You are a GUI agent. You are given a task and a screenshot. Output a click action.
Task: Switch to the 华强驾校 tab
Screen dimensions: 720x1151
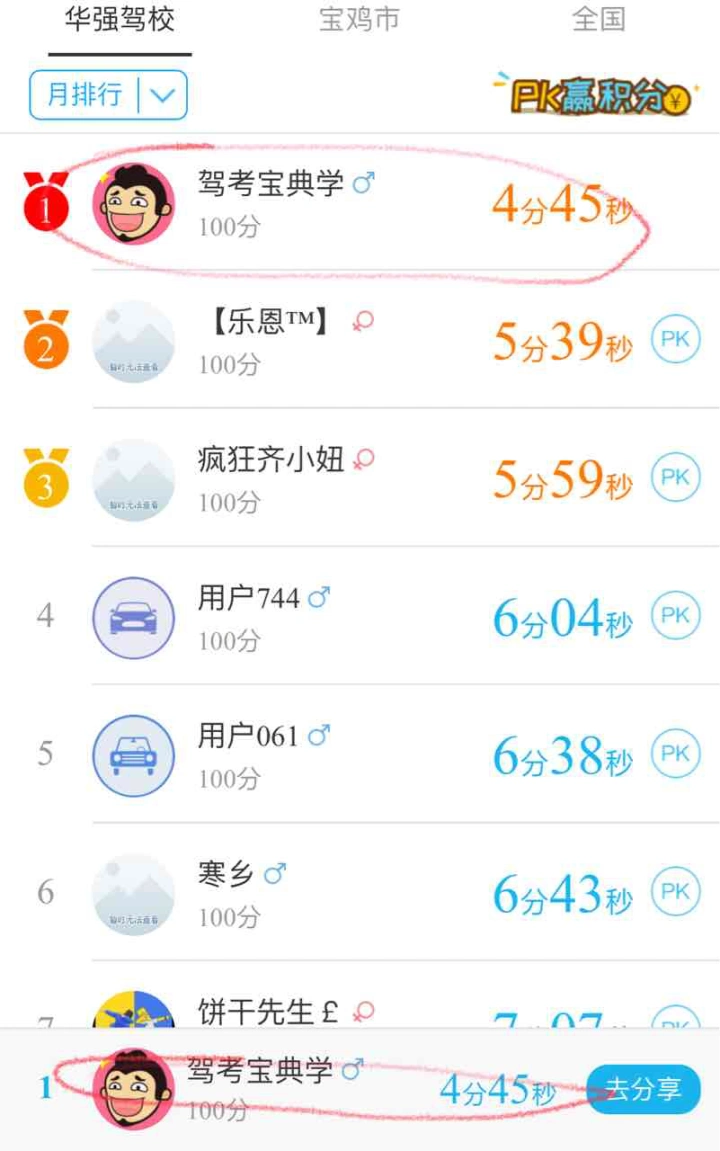pyautogui.click(x=120, y=20)
